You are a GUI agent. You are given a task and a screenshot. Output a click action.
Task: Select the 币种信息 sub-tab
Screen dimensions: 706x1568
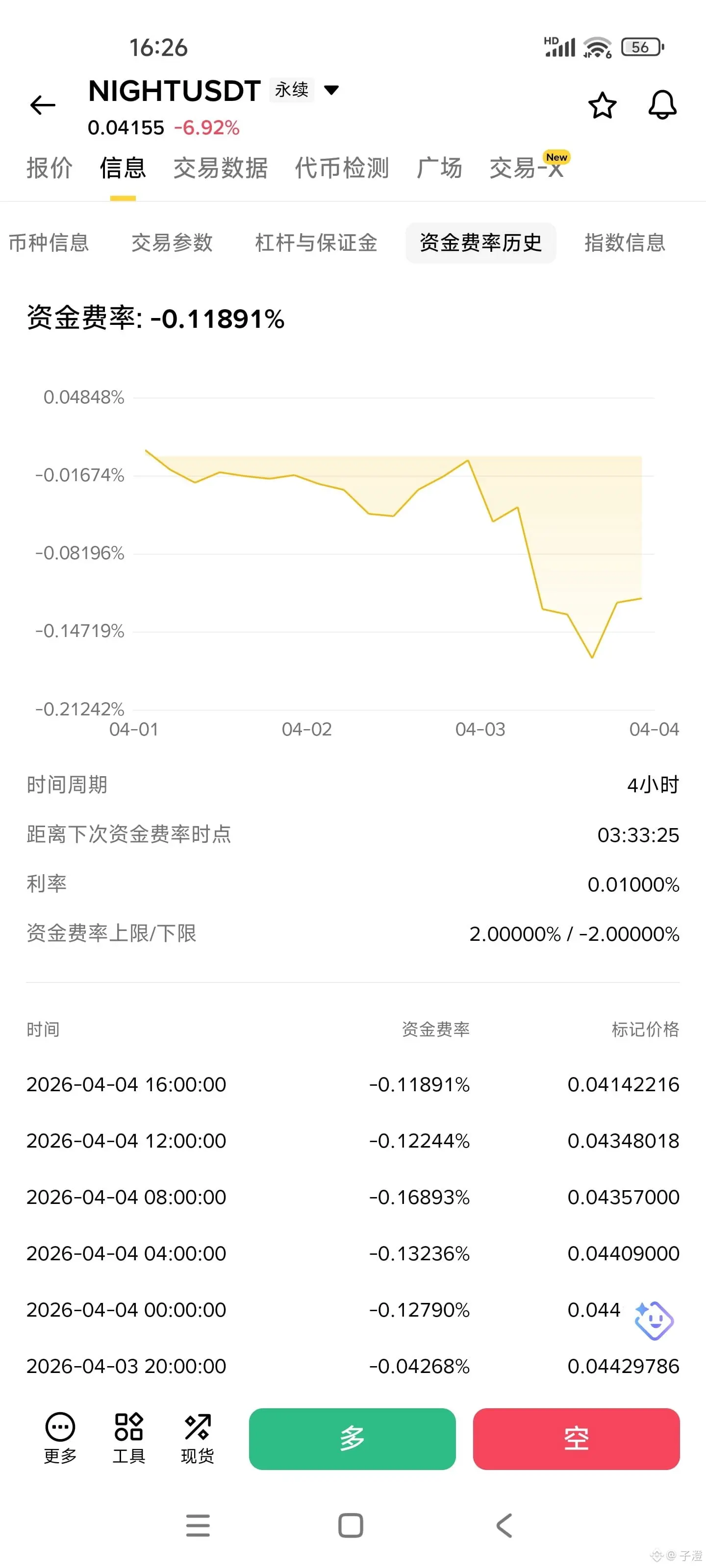[49, 242]
